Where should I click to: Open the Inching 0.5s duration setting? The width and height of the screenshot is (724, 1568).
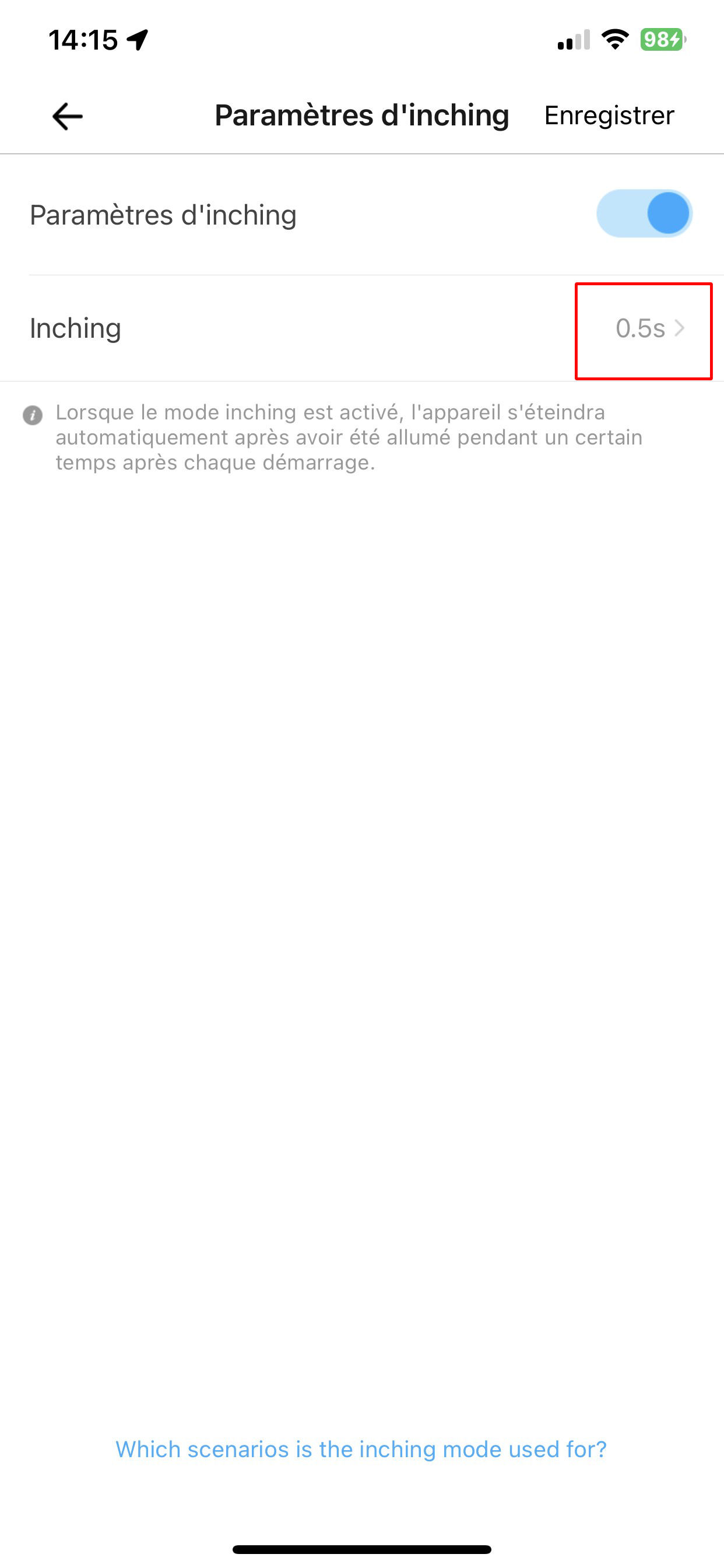click(649, 328)
